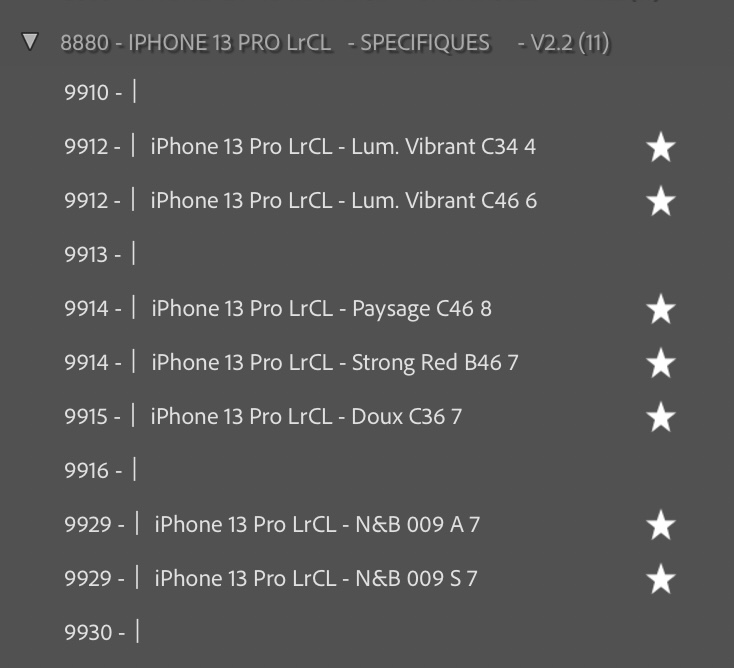Viewport: 734px width, 668px height.
Task: Toggle the star beside Lum. Vibrant C46 6
Action: click(x=661, y=202)
